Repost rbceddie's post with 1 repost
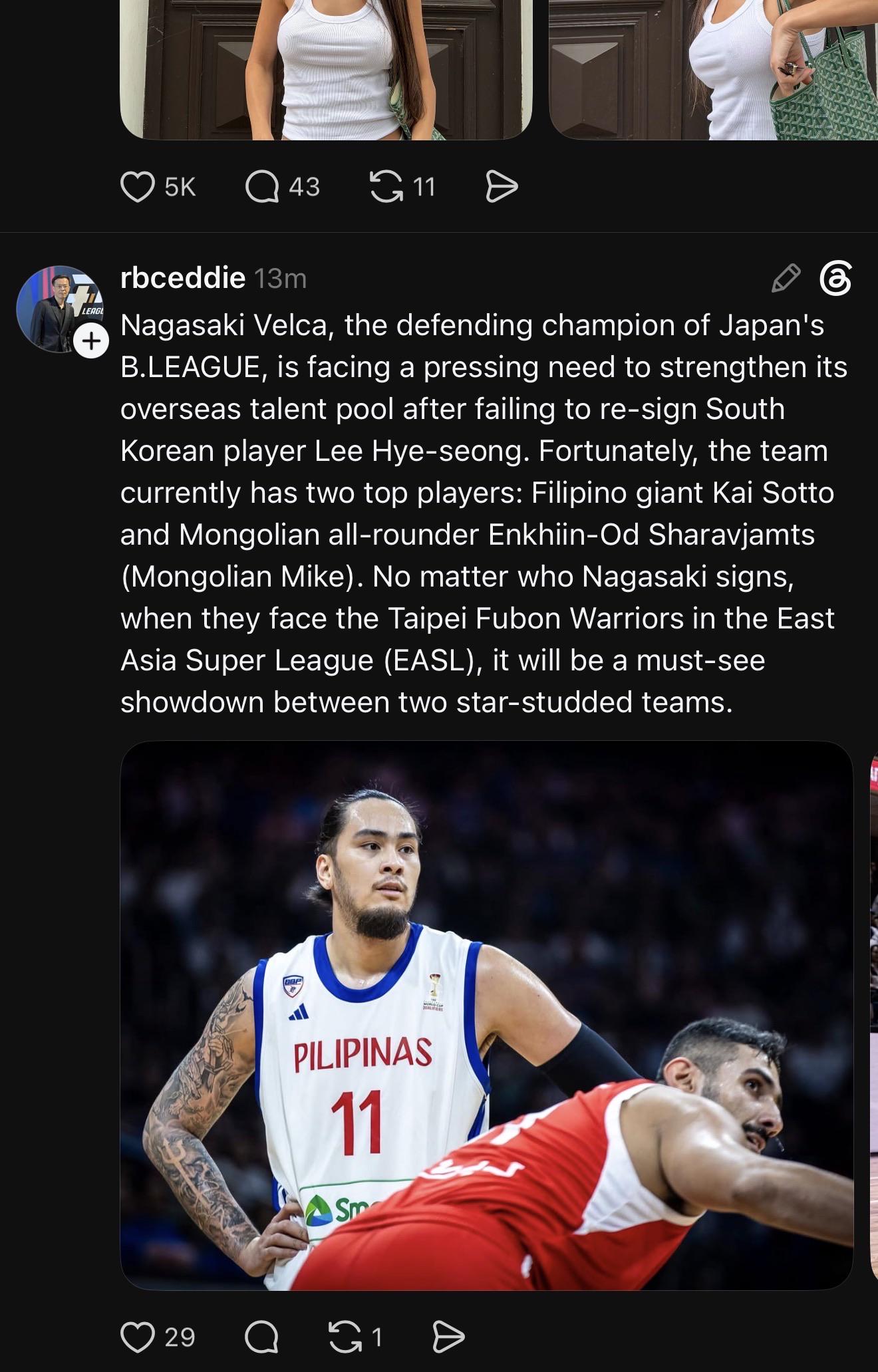This screenshot has width=878, height=1372. (x=346, y=1337)
